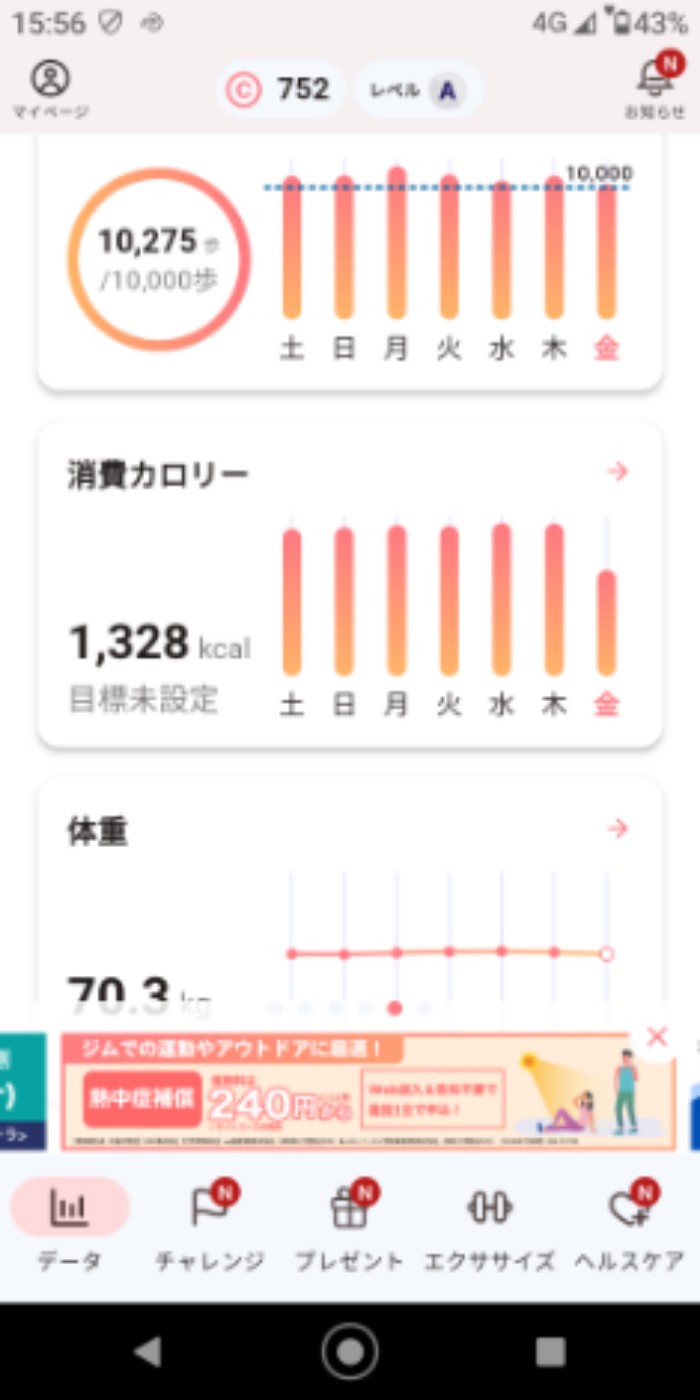Open the step count card
Screen dimensions: 700x1400
pos(350,260)
